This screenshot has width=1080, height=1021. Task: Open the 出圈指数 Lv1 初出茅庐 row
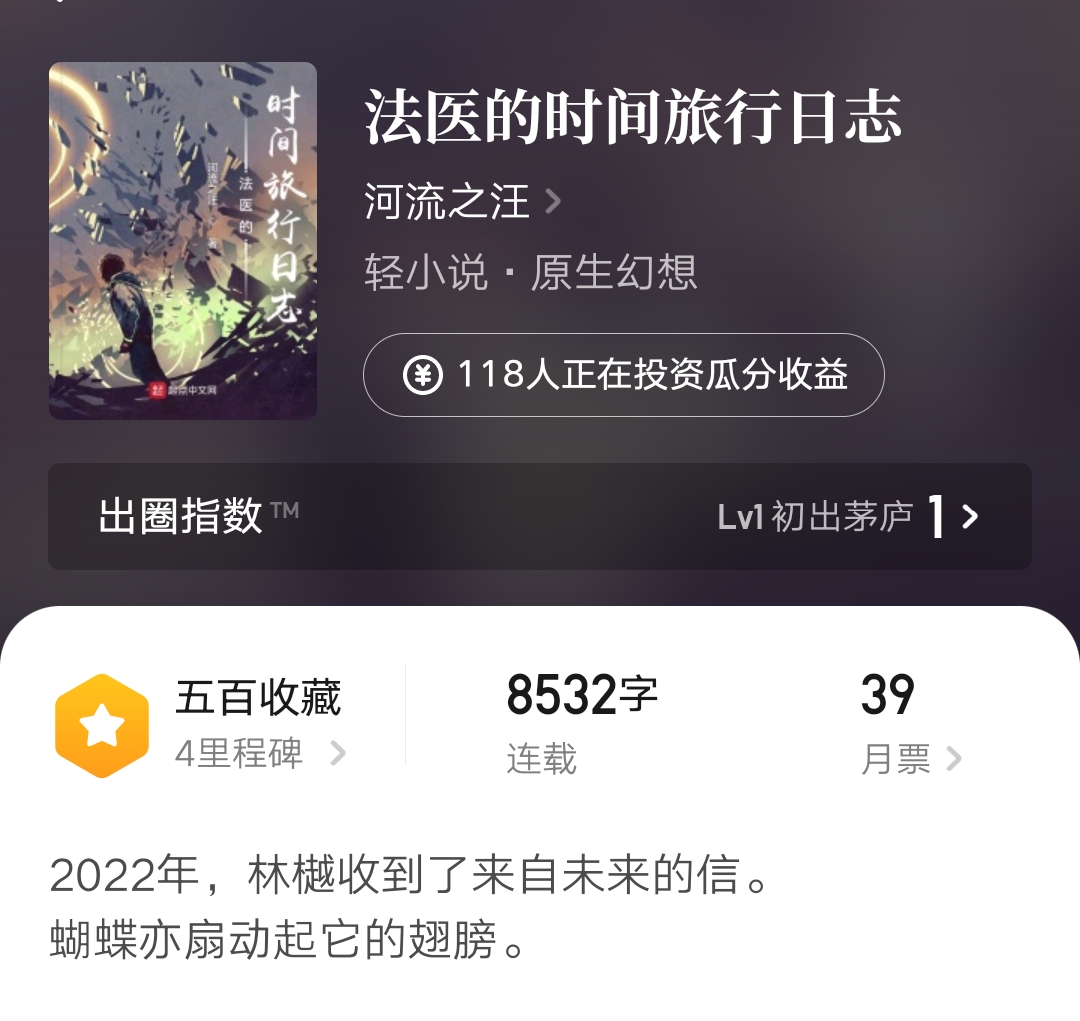coord(540,517)
